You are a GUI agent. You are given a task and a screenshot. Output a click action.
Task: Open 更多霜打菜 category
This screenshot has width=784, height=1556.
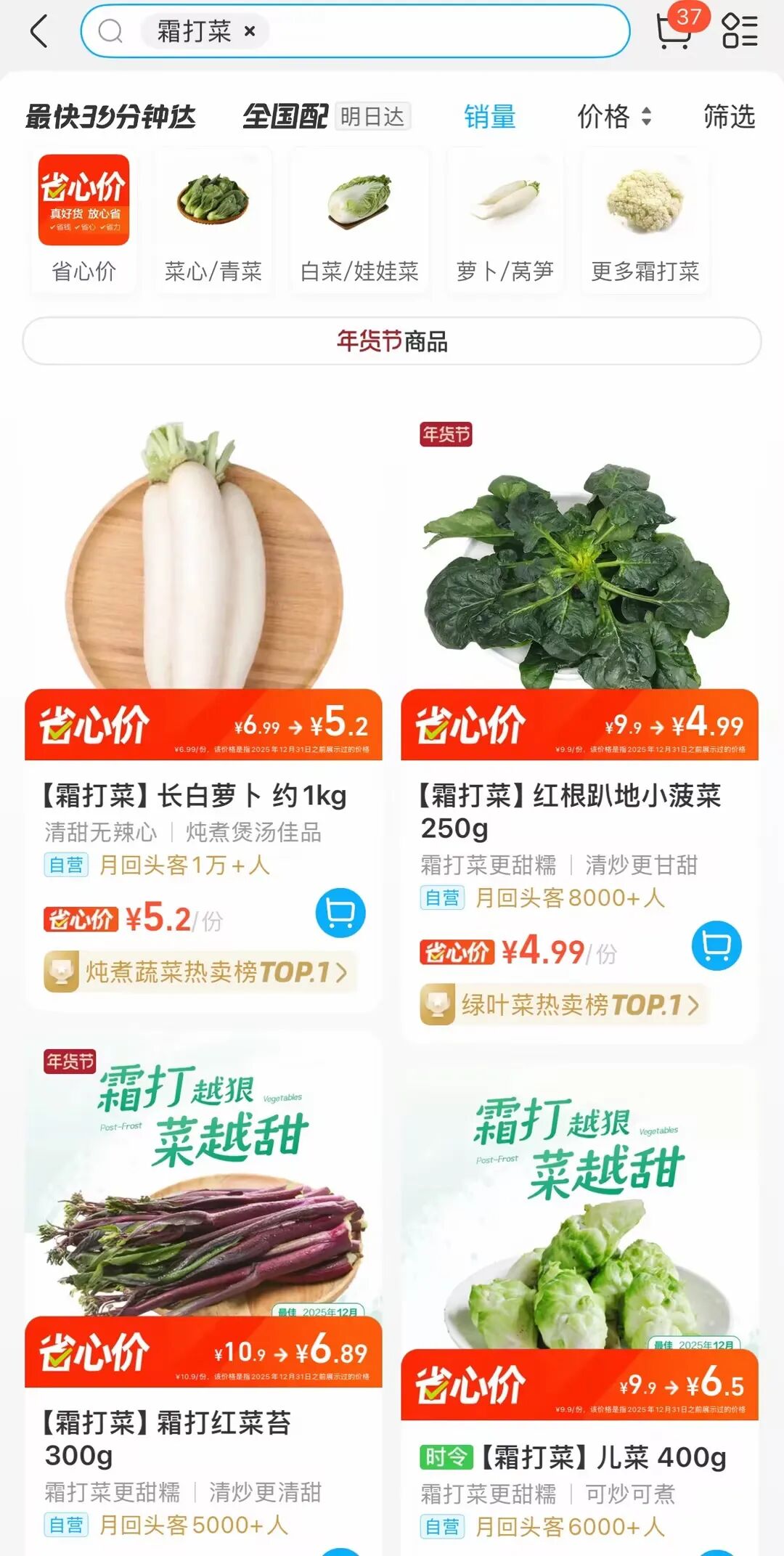(x=645, y=220)
